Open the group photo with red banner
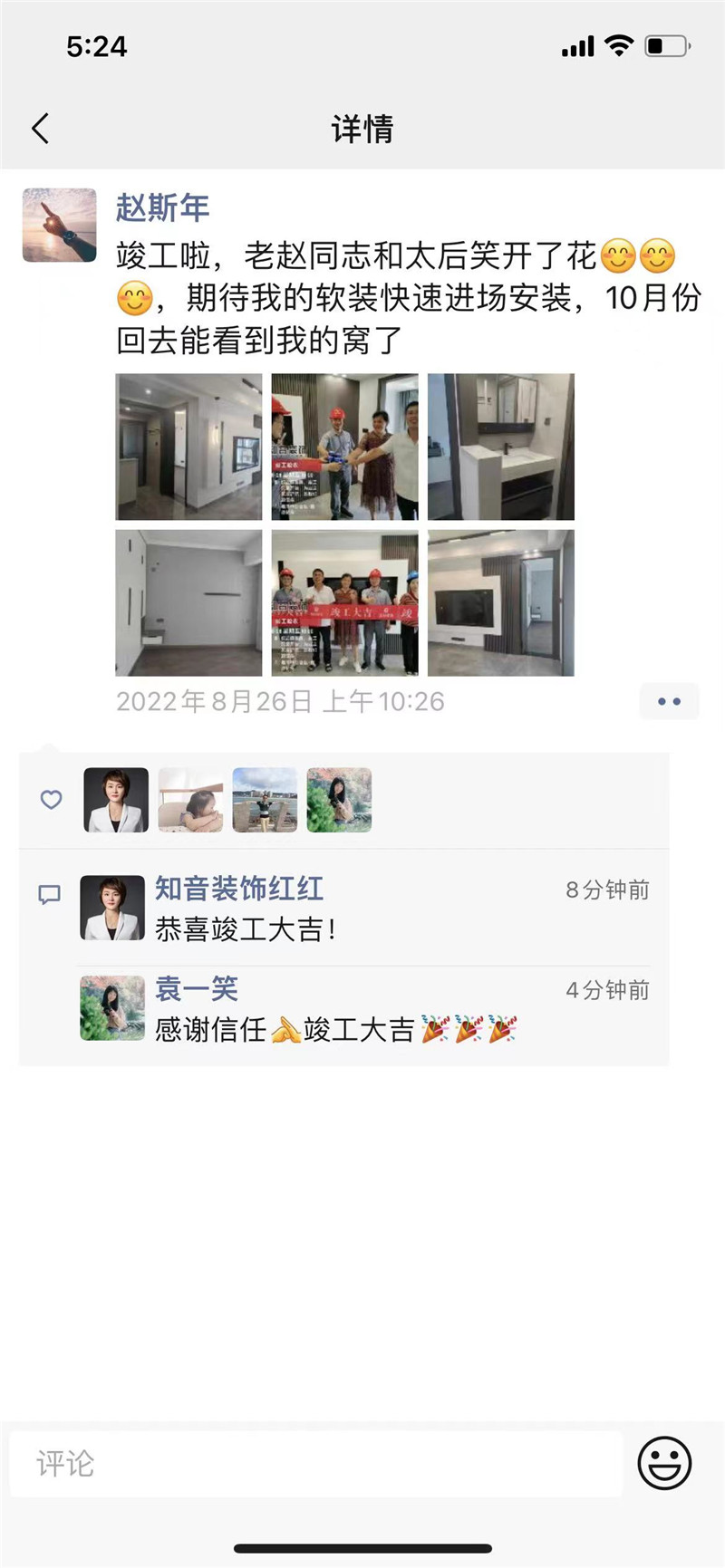The image size is (725, 1568). tap(344, 602)
